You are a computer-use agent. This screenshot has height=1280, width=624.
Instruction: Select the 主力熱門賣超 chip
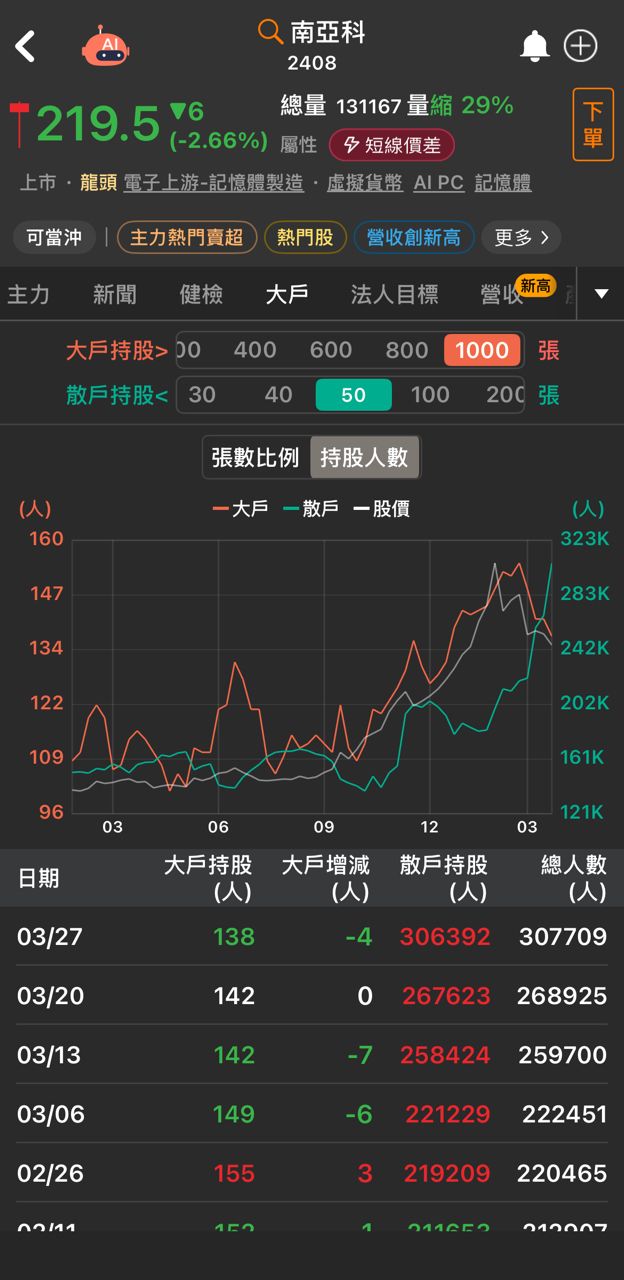186,237
